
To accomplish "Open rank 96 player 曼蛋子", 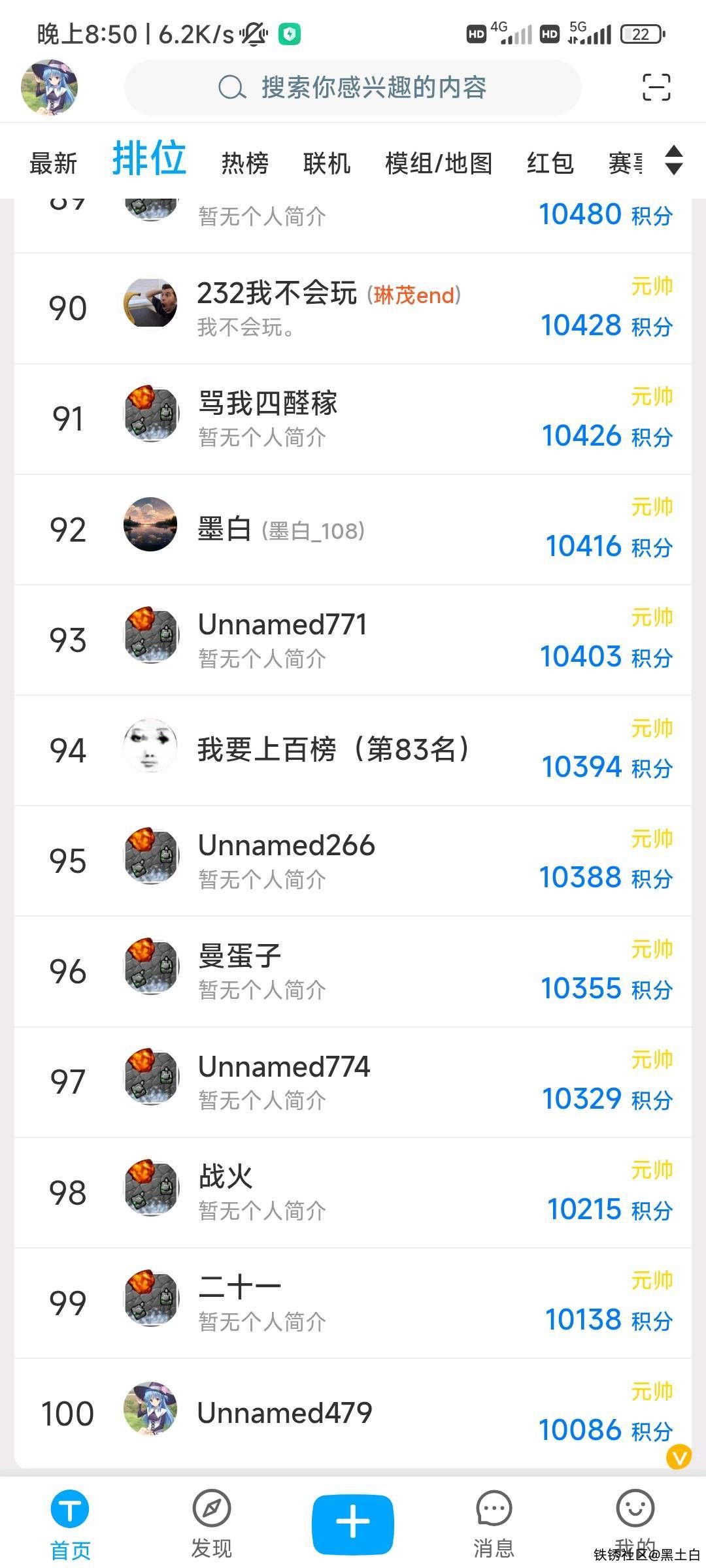I will click(353, 972).
